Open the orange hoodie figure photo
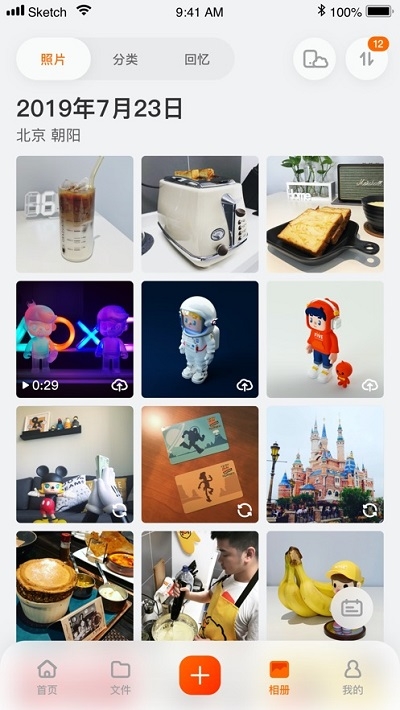The height and width of the screenshot is (710, 400). pos(325,339)
